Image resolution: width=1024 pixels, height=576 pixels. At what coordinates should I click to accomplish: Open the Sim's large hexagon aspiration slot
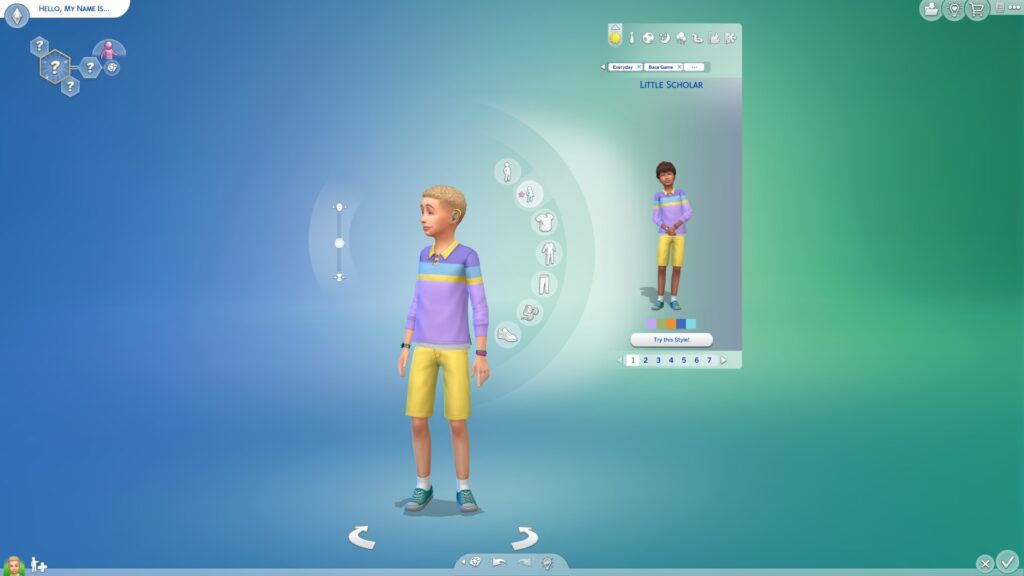point(55,67)
